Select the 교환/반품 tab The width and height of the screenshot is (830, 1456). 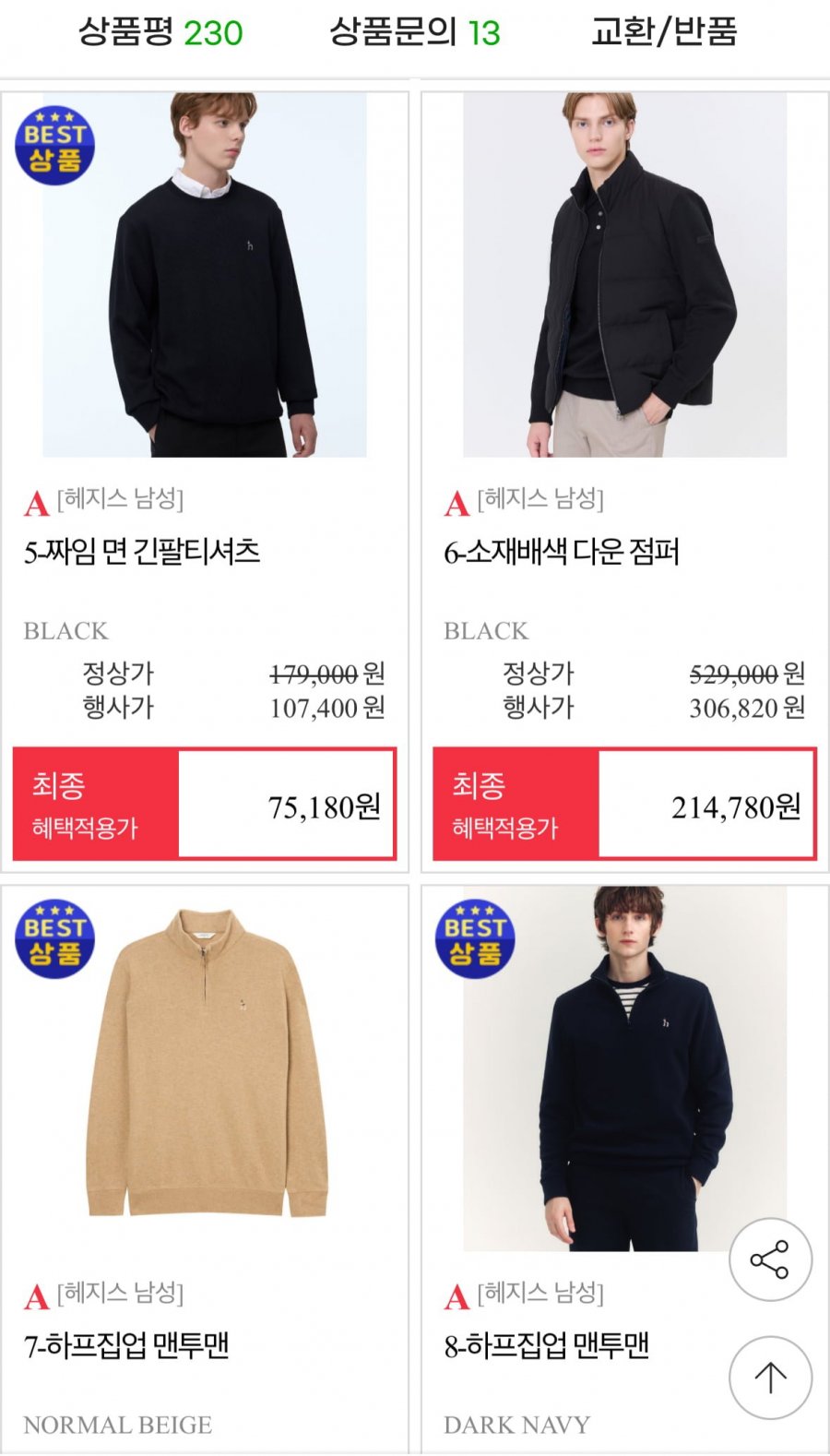pyautogui.click(x=664, y=32)
